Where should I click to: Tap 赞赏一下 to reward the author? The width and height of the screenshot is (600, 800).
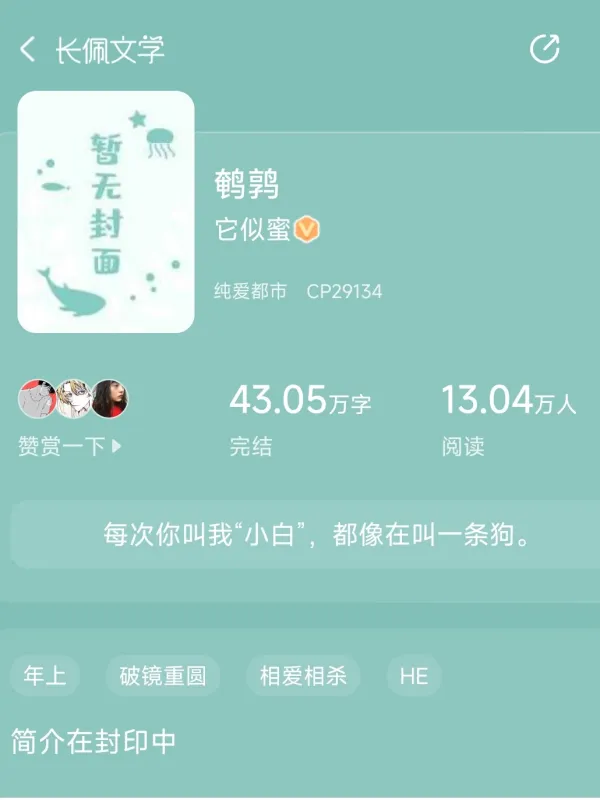pos(70,446)
